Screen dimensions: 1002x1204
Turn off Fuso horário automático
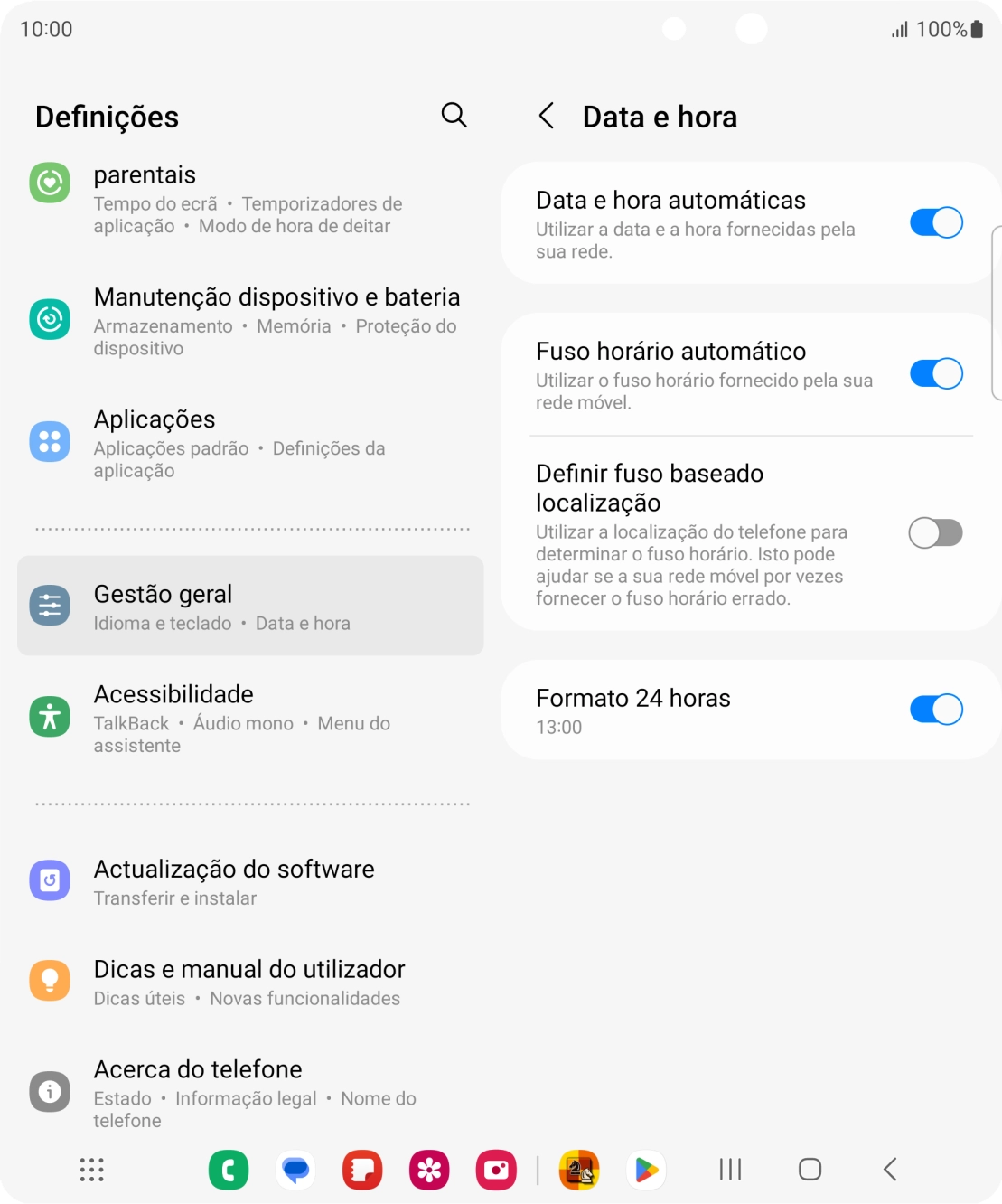tap(936, 372)
